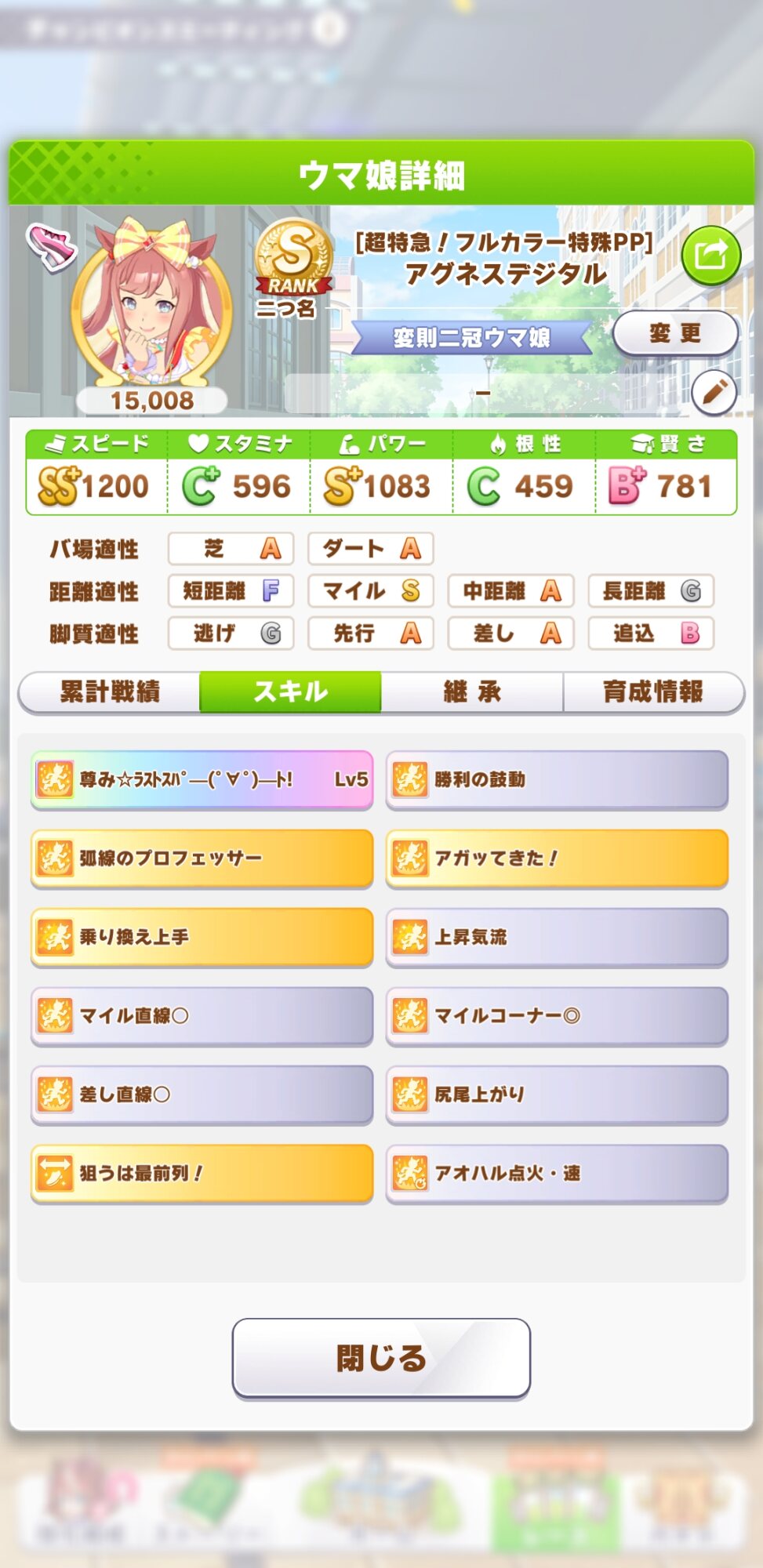
Task: Open the マイルコーナー◎ skill
Action: 557,1016
